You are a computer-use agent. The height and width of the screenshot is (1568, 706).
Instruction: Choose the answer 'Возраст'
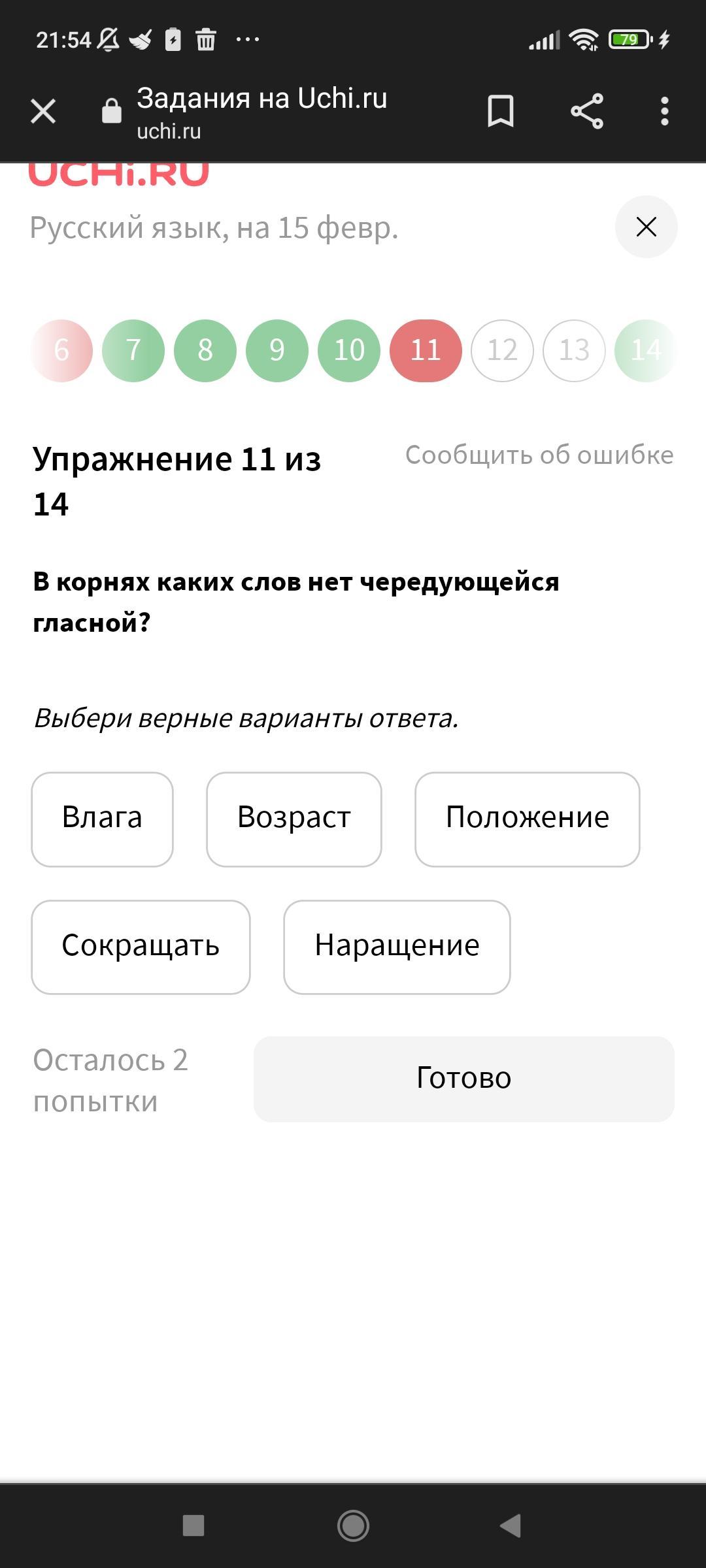pyautogui.click(x=294, y=819)
